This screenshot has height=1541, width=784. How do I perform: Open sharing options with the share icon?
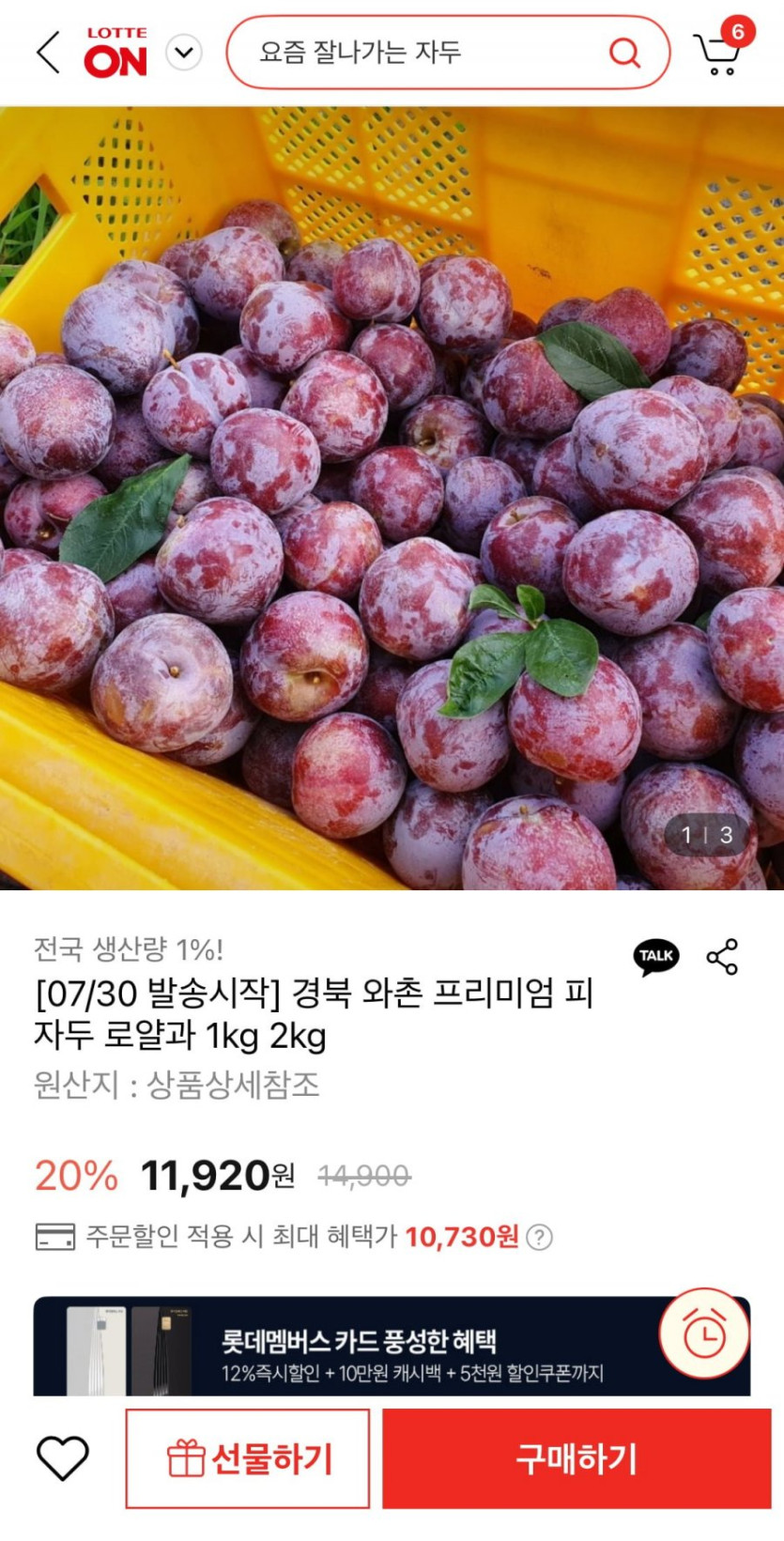722,957
